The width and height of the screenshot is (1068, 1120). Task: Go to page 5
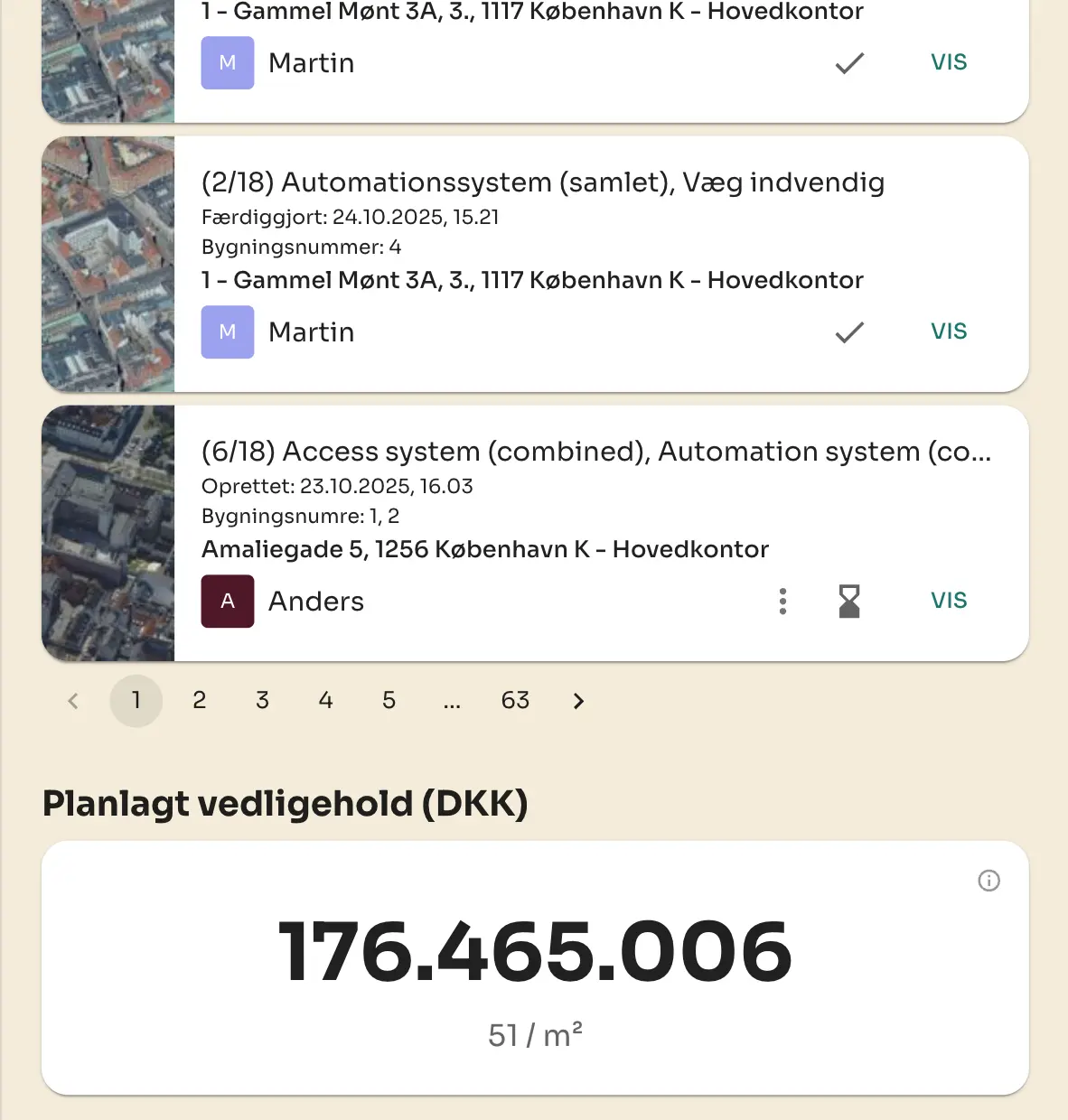click(389, 701)
